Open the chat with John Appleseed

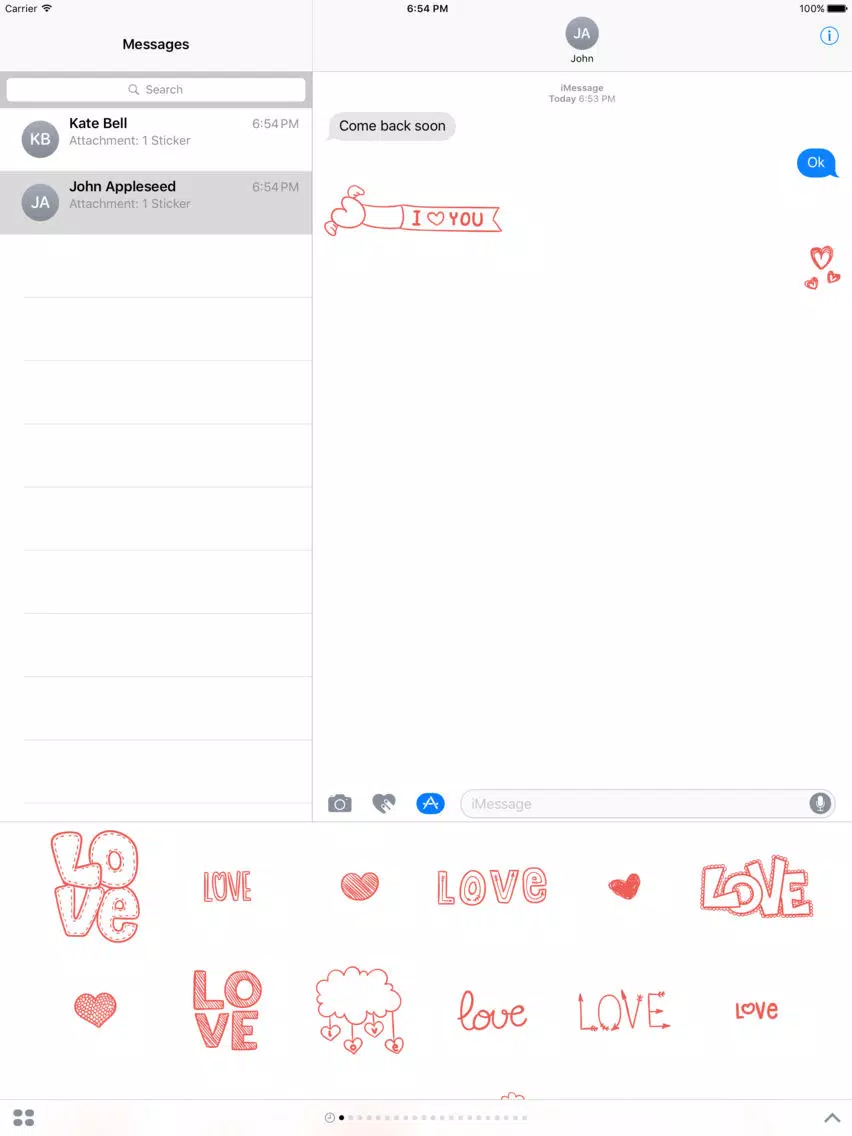(x=156, y=202)
